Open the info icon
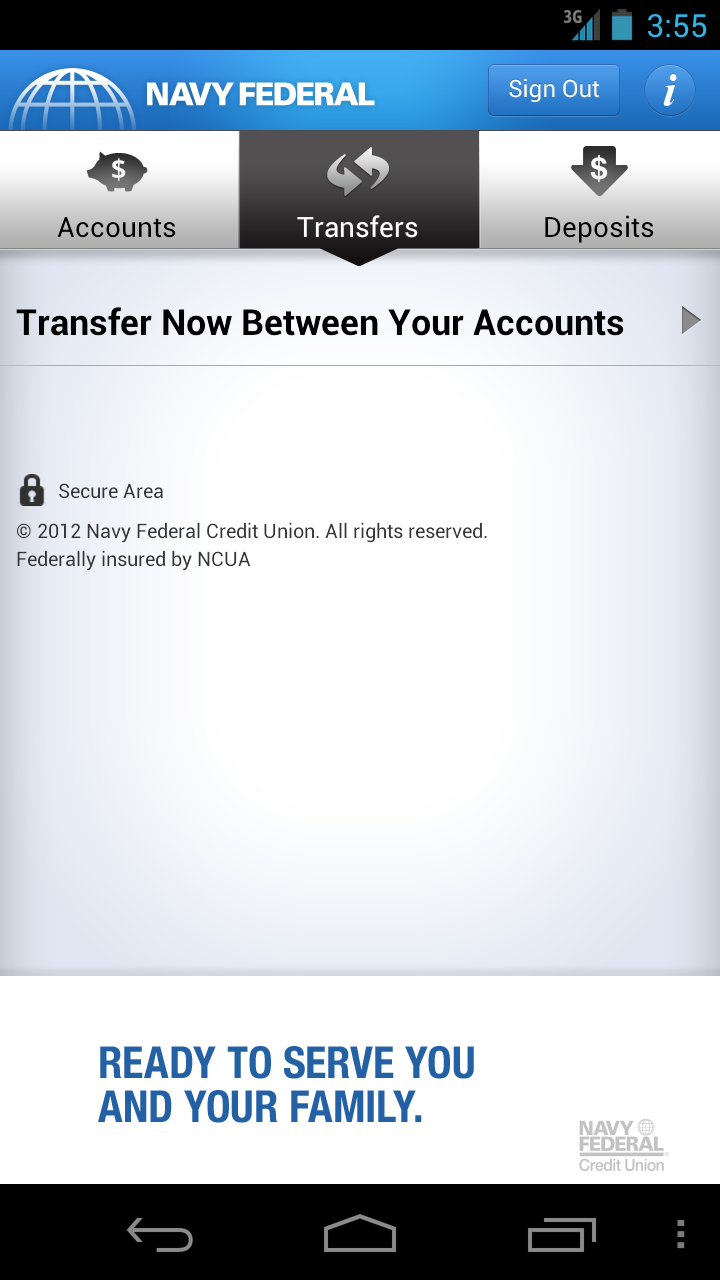Viewport: 720px width, 1280px height. coord(670,90)
